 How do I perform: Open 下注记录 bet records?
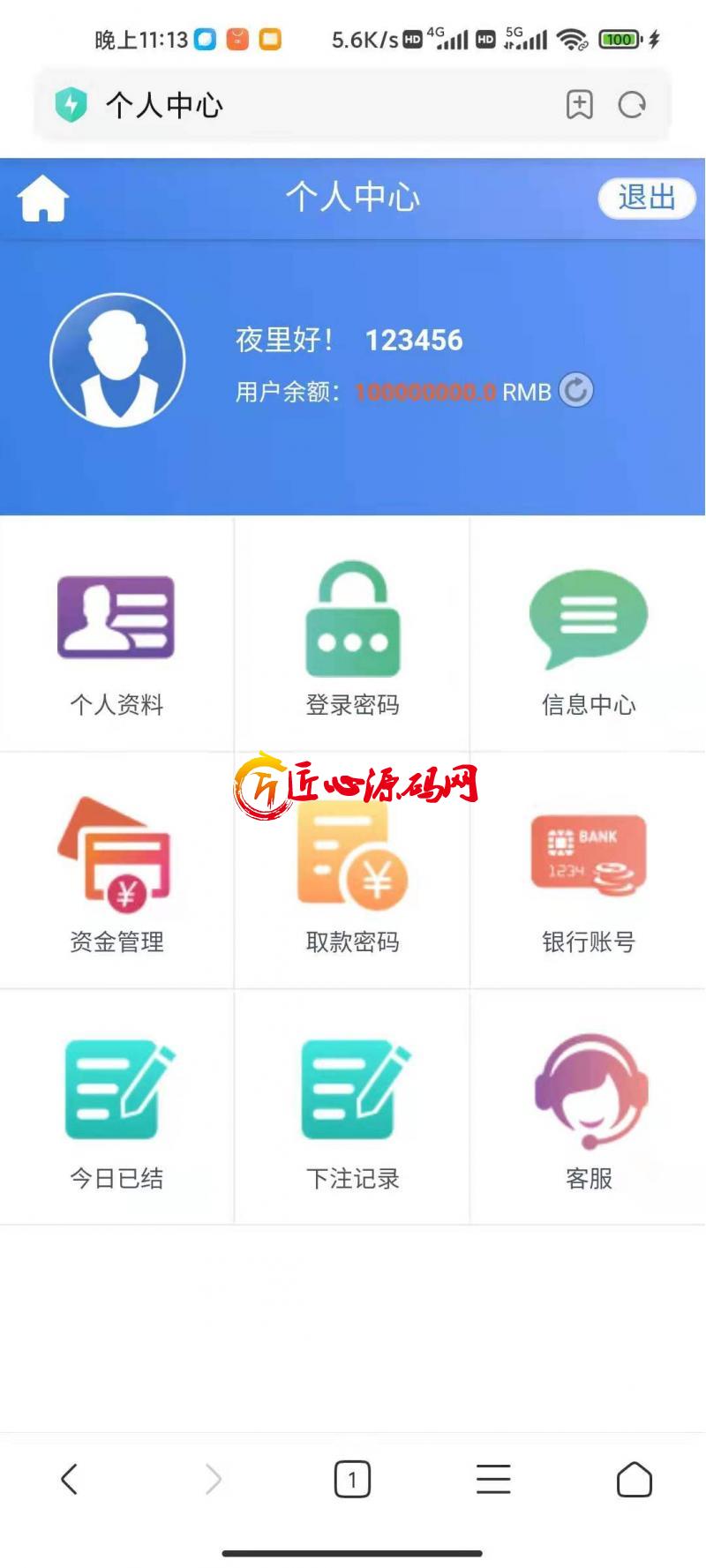(x=352, y=1107)
